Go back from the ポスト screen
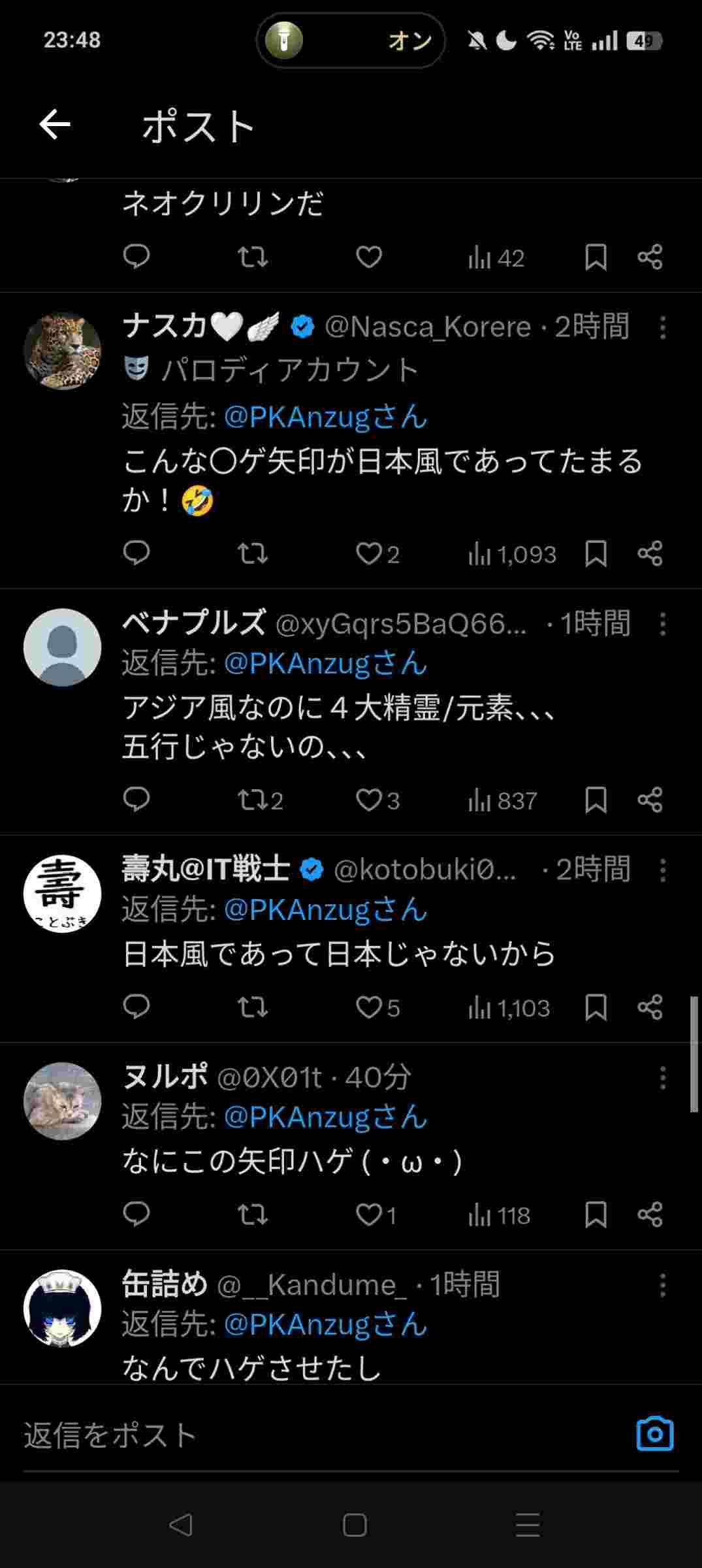Screen dimensions: 702x1568 (55, 125)
